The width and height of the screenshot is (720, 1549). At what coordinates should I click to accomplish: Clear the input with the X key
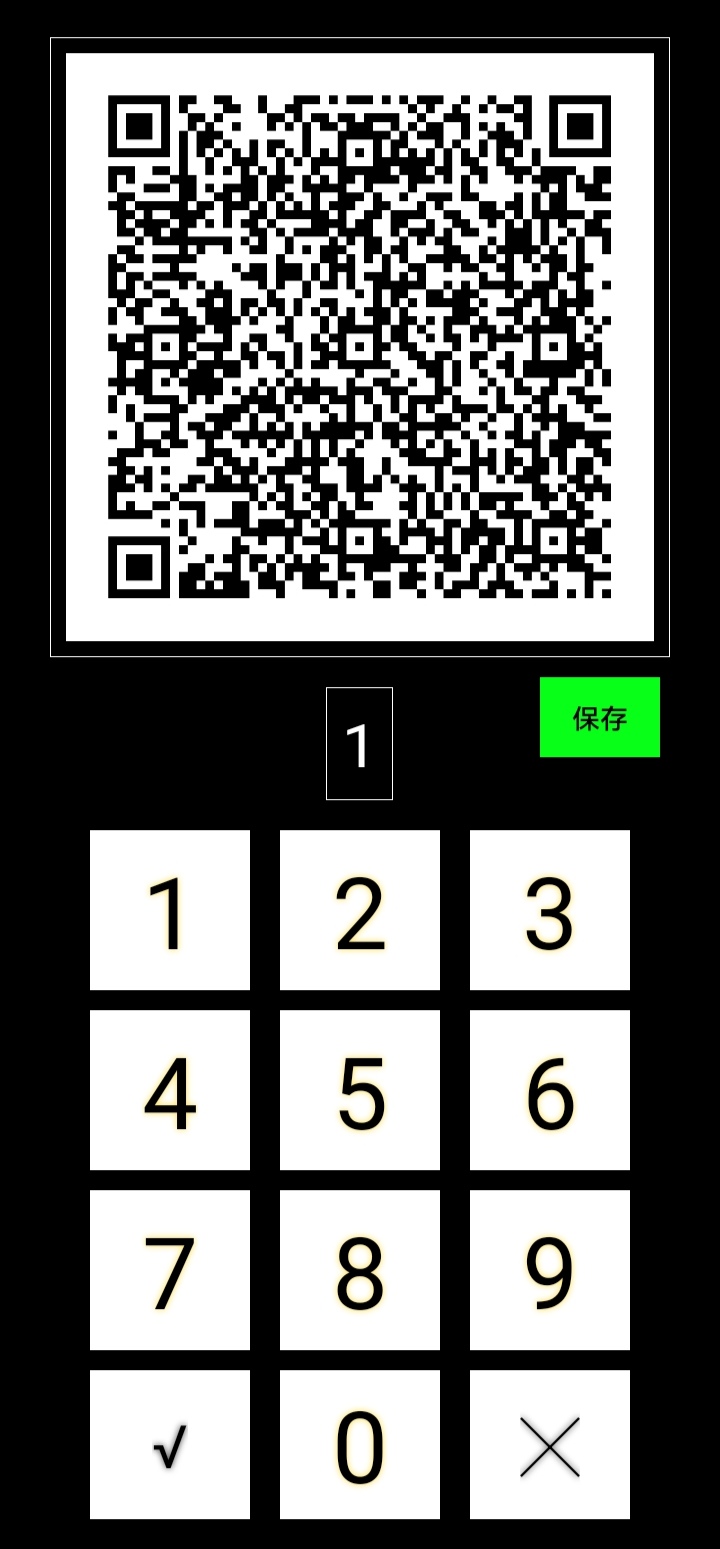[x=550, y=1445]
